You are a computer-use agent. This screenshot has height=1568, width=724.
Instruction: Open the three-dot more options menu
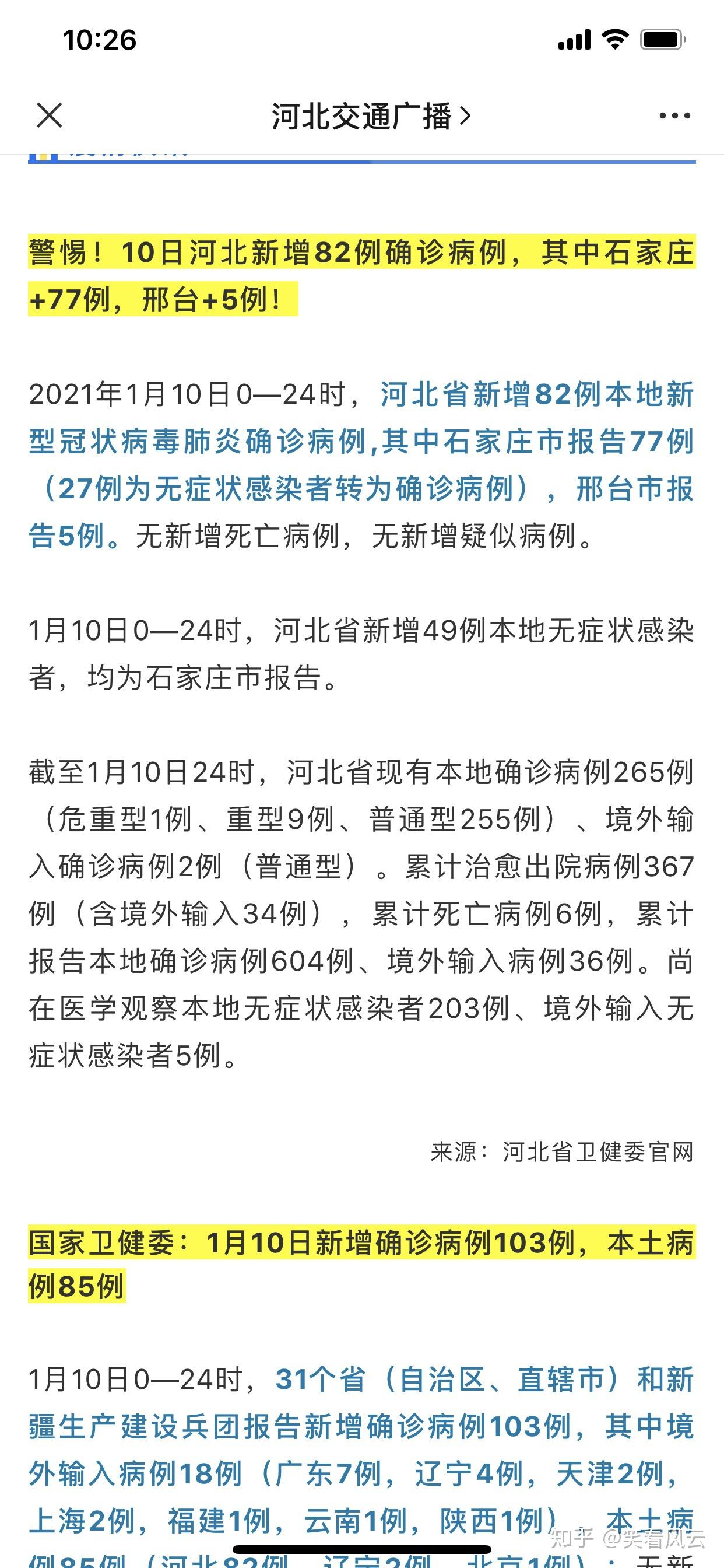(x=674, y=116)
